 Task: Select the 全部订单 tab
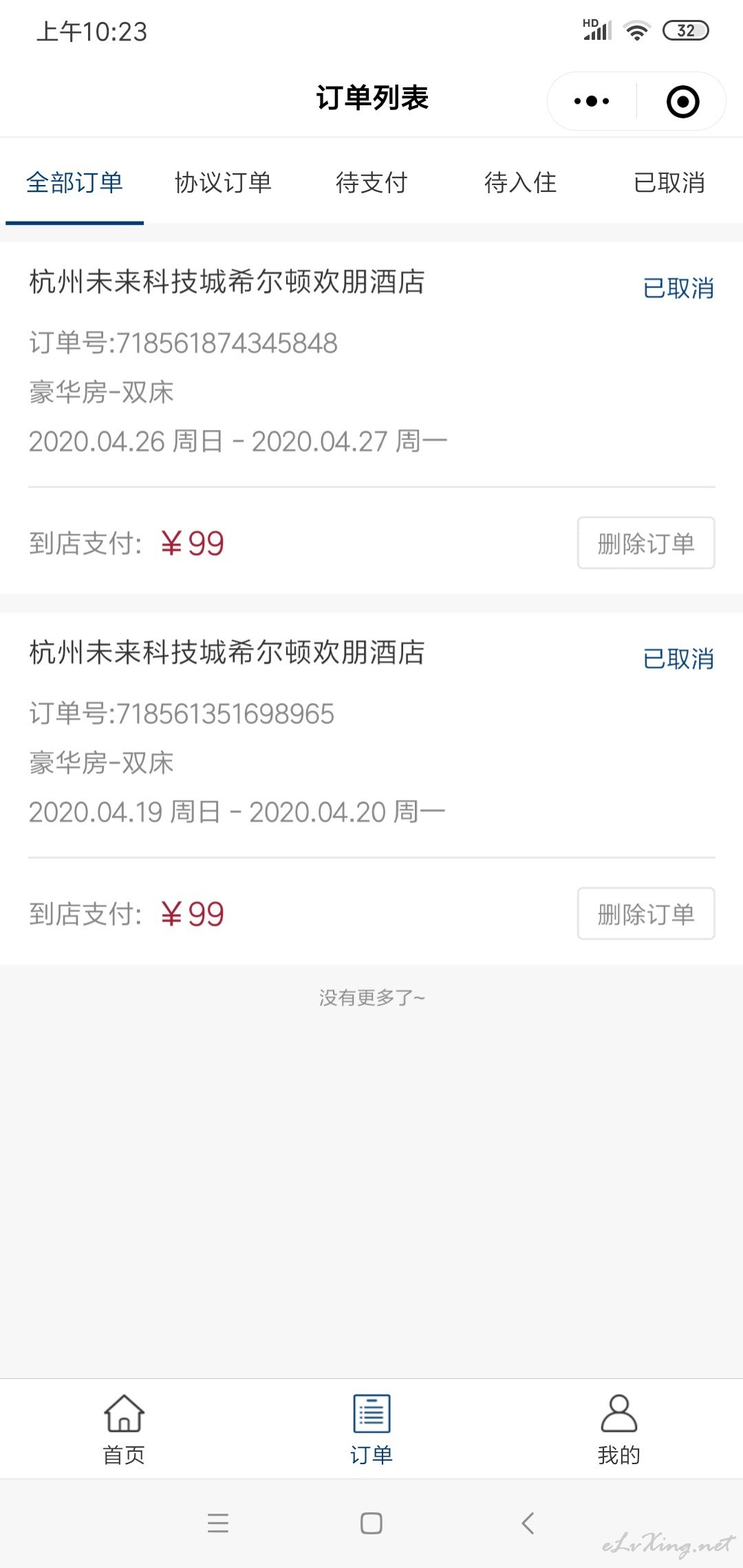pyautogui.click(x=74, y=182)
